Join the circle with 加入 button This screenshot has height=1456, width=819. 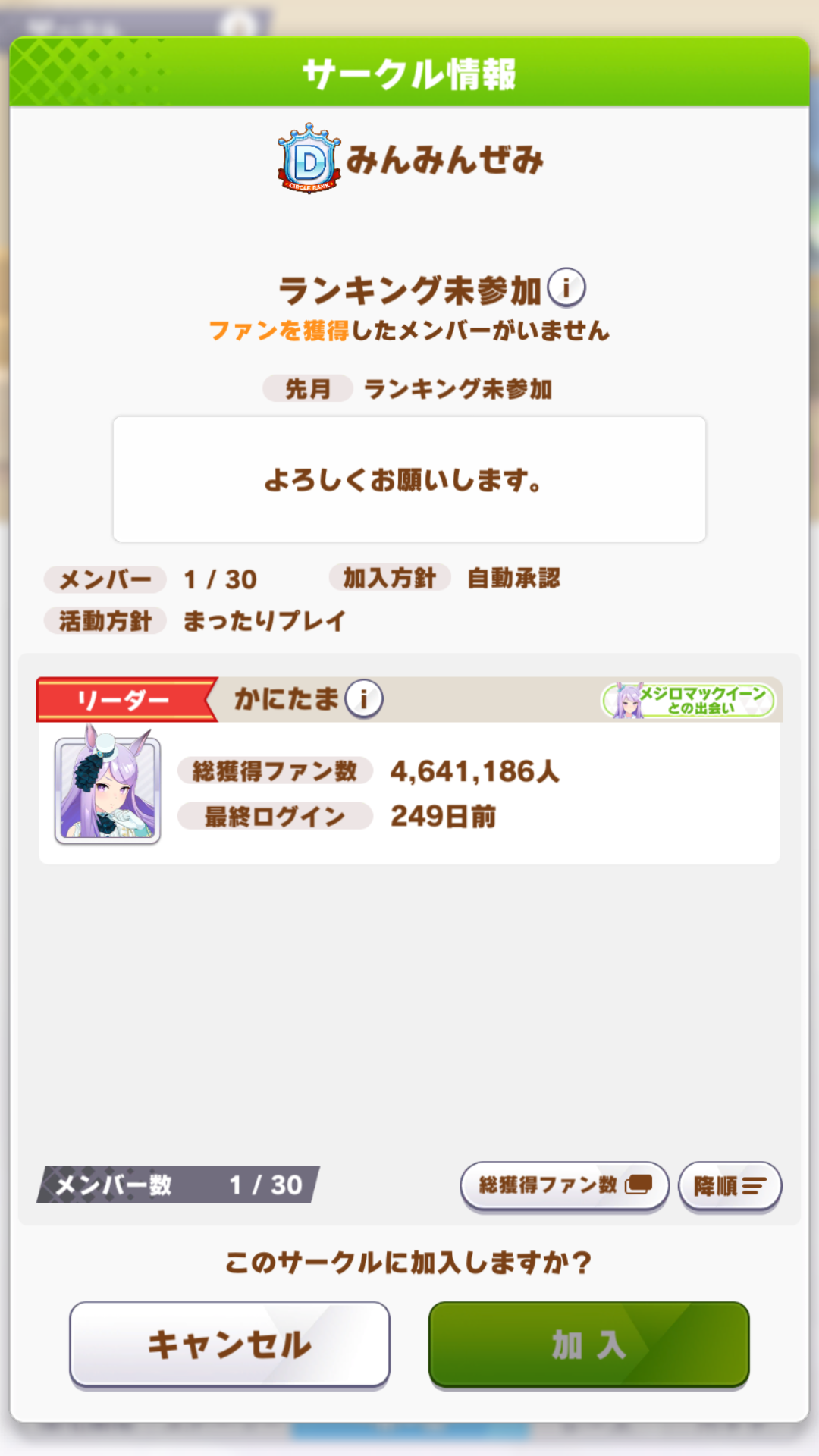[x=588, y=1345]
